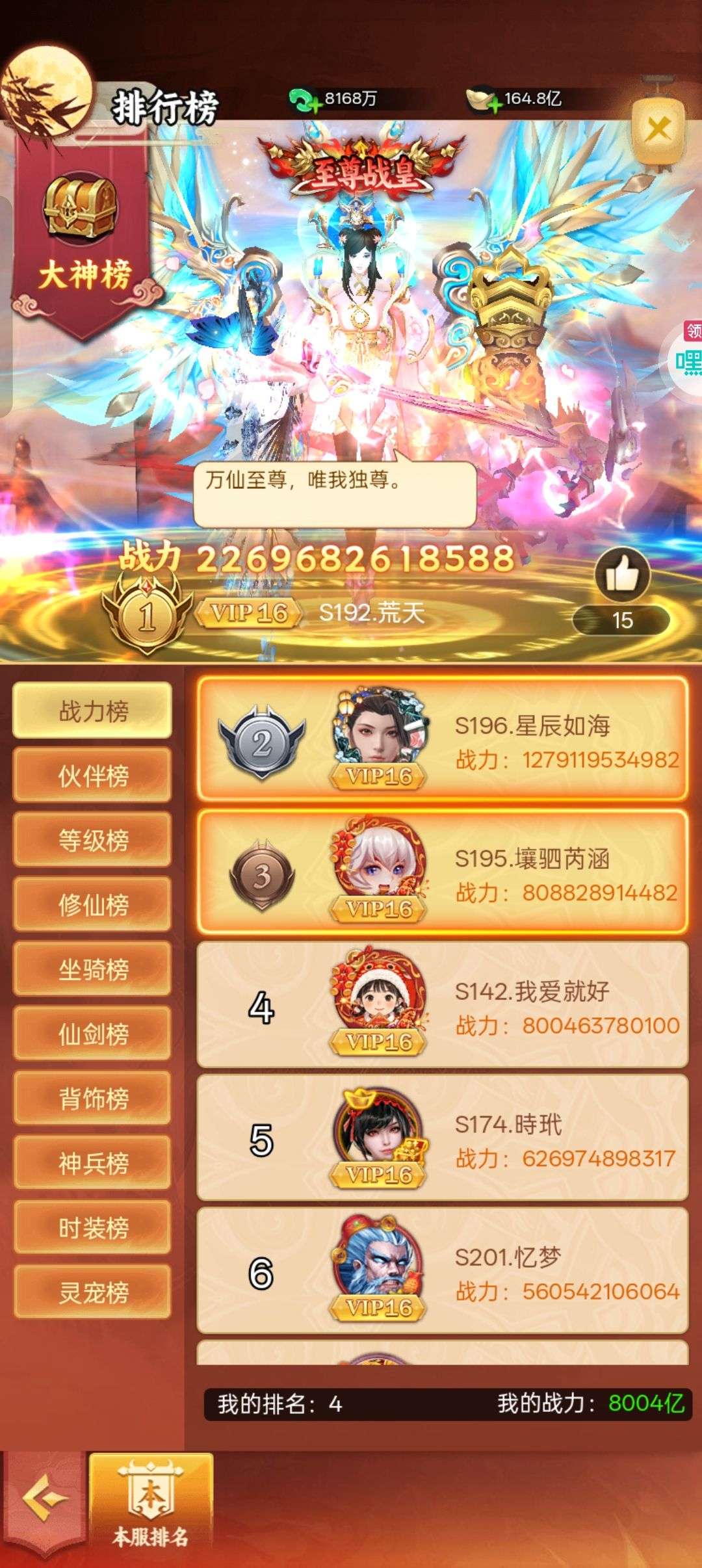Go back with the yellow arrow
This screenshot has height=1568, width=702.
(44, 1498)
